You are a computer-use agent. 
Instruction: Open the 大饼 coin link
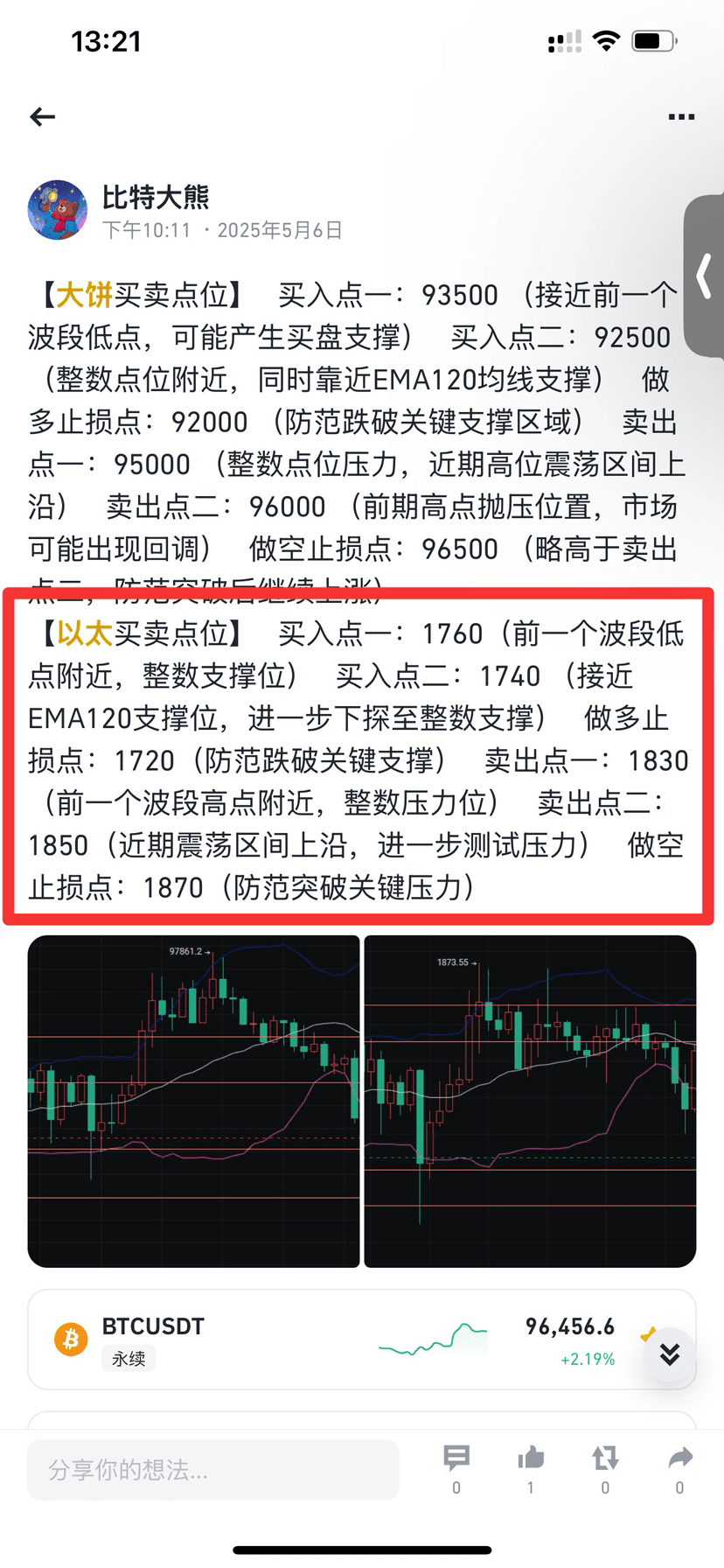tap(84, 295)
